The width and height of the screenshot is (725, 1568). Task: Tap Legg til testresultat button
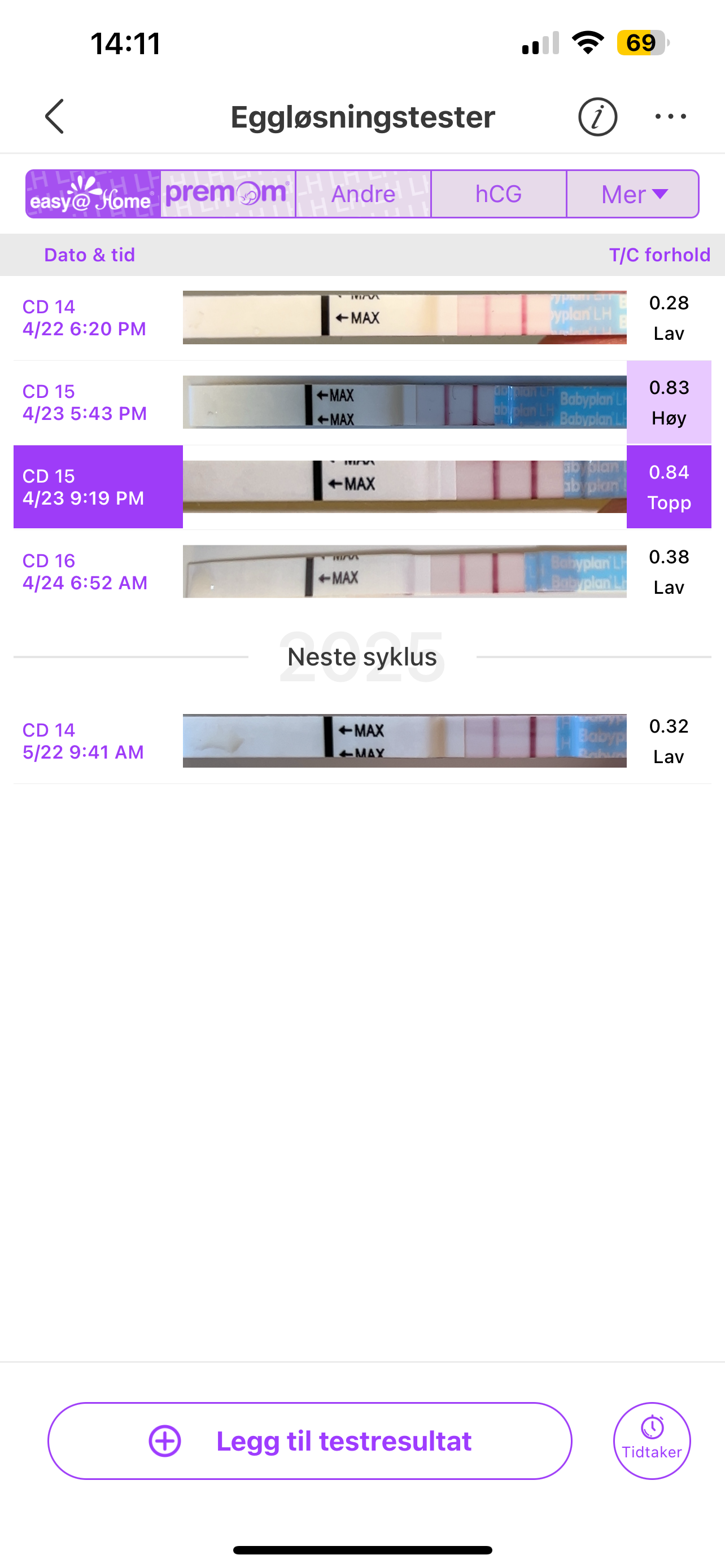click(x=310, y=1441)
